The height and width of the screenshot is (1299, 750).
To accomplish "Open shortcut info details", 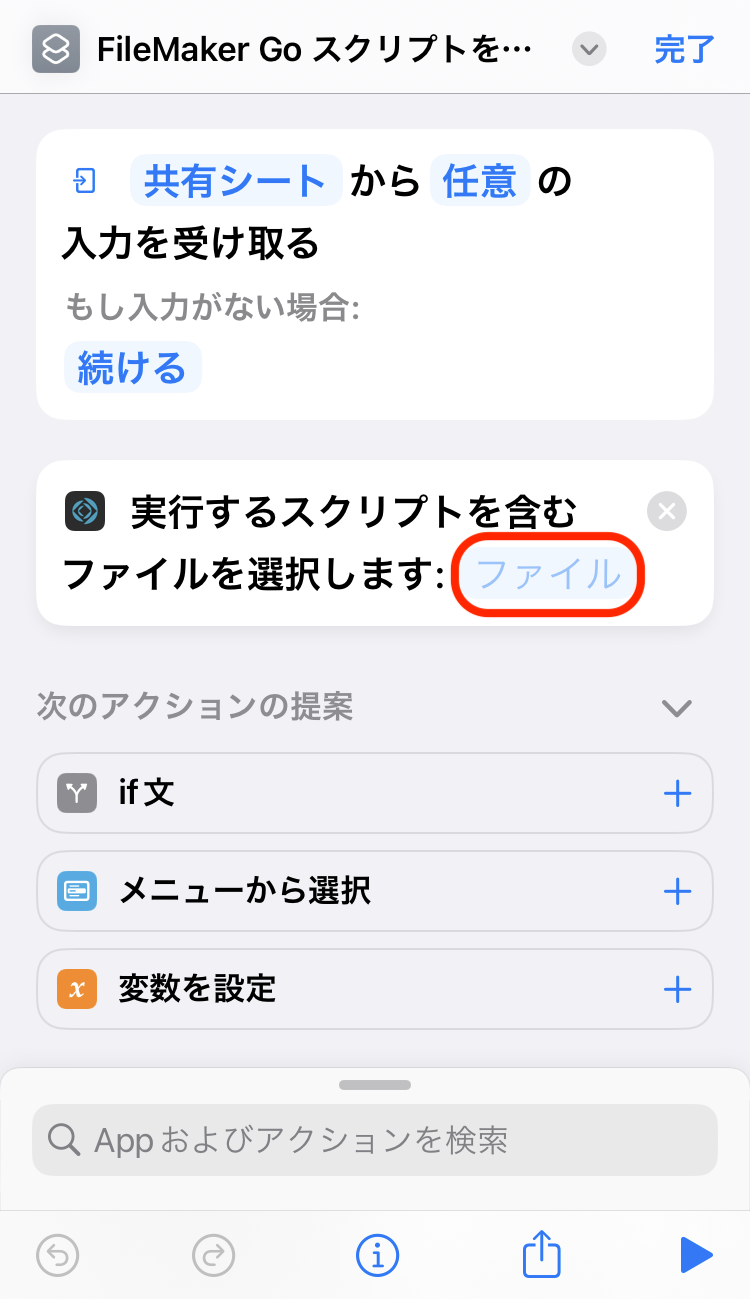I will tap(377, 1254).
